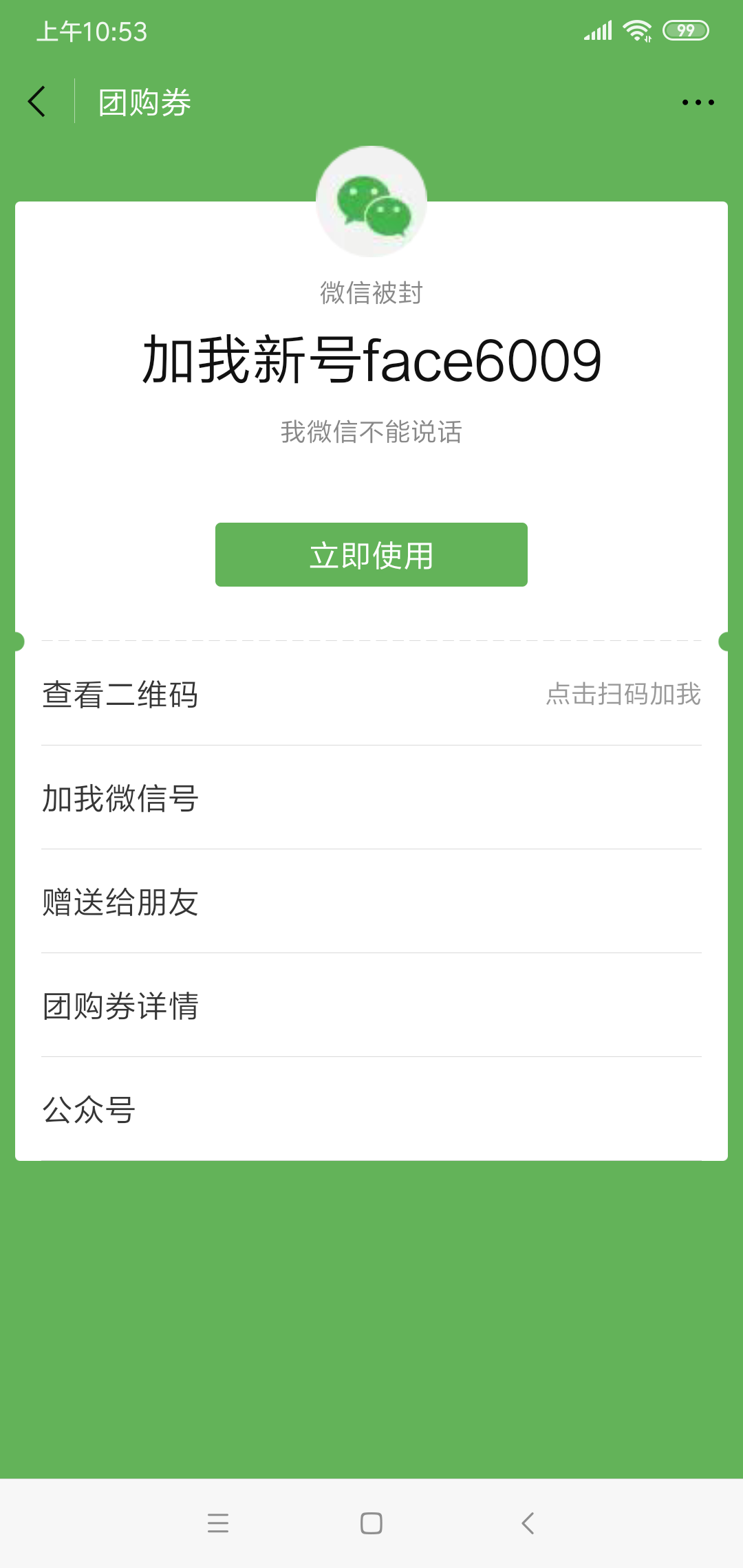Open the 公众号 row
Image resolution: width=743 pixels, height=1568 pixels.
click(x=371, y=1109)
